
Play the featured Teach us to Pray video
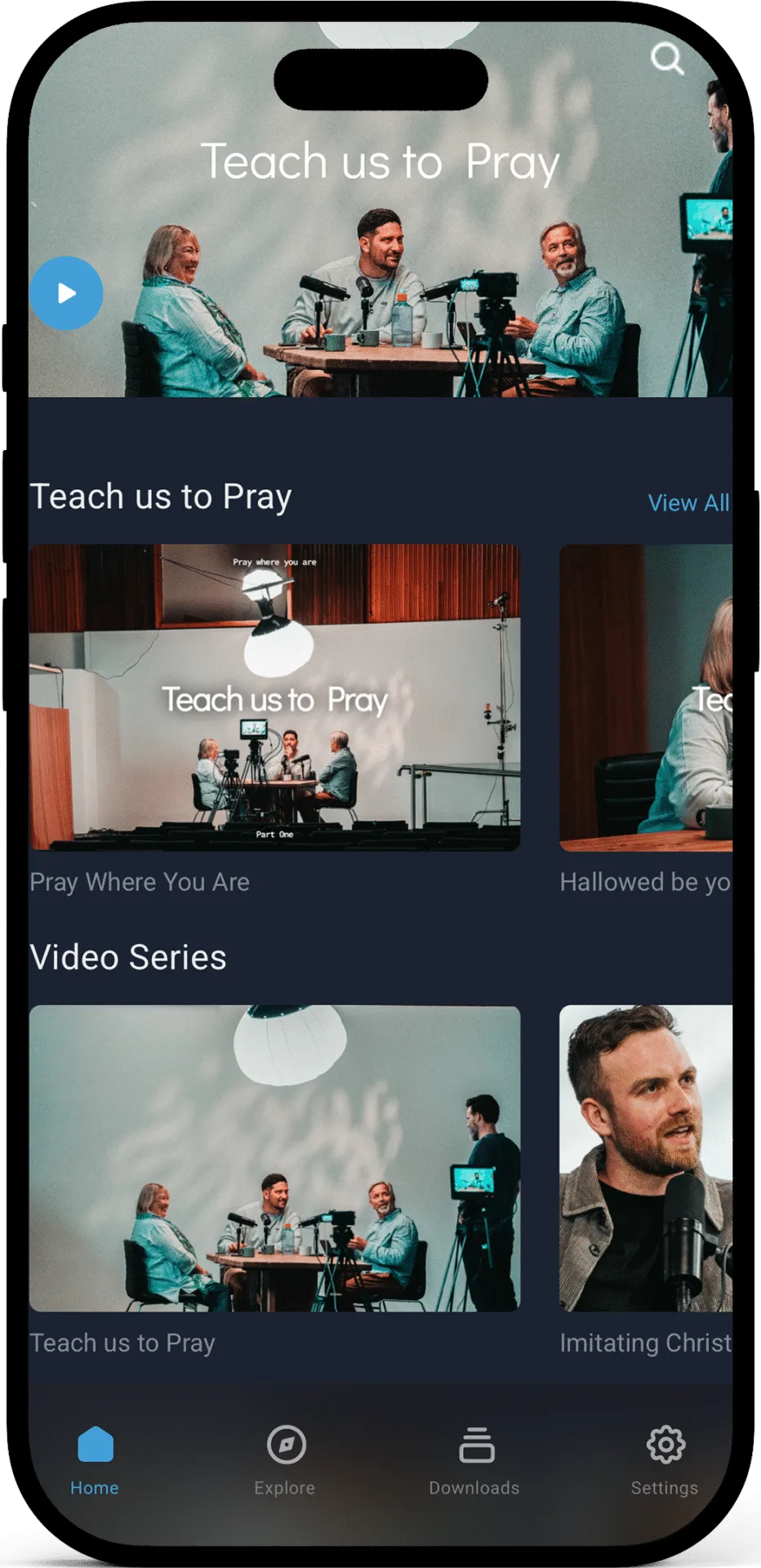66,293
